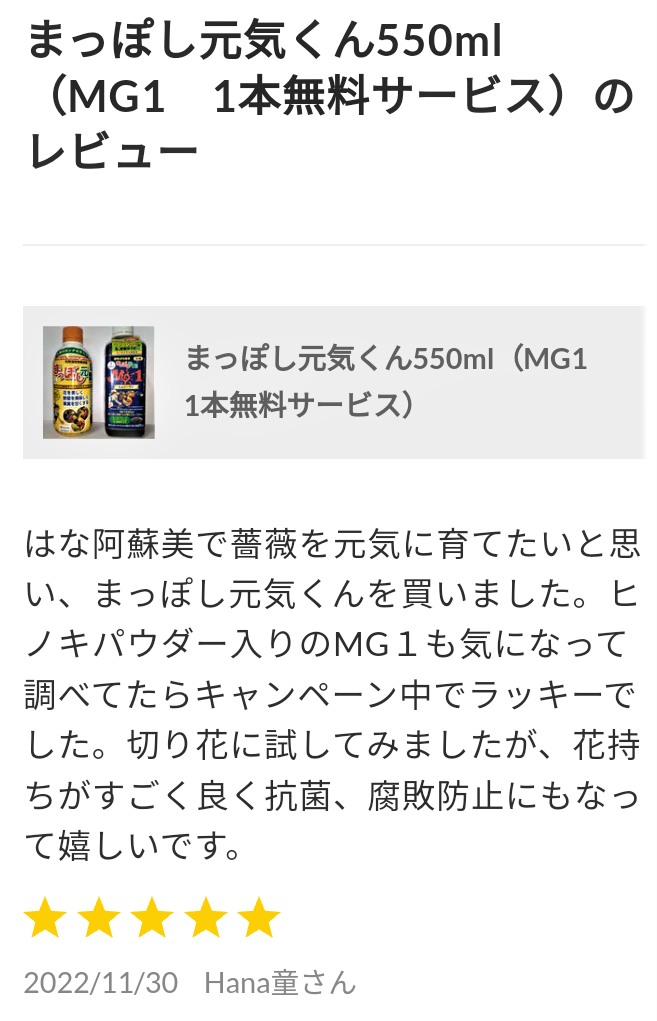The image size is (657, 1021).
Task: Open the まっぽし元気くん550ml product card
Action: coord(333,382)
